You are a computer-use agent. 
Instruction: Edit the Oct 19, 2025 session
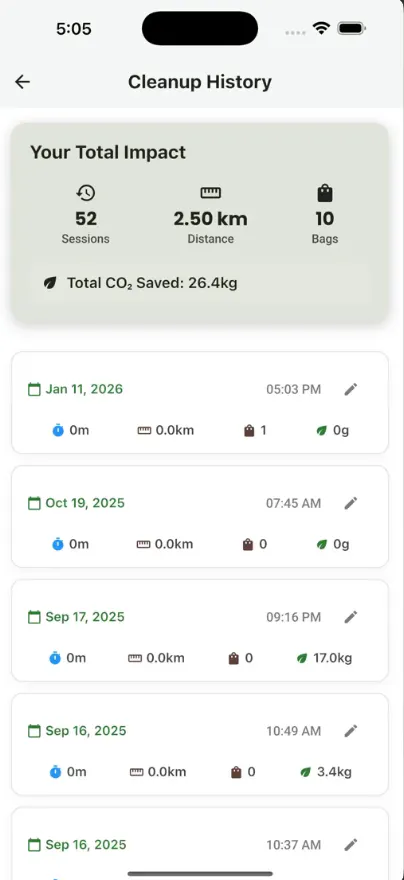(x=351, y=503)
